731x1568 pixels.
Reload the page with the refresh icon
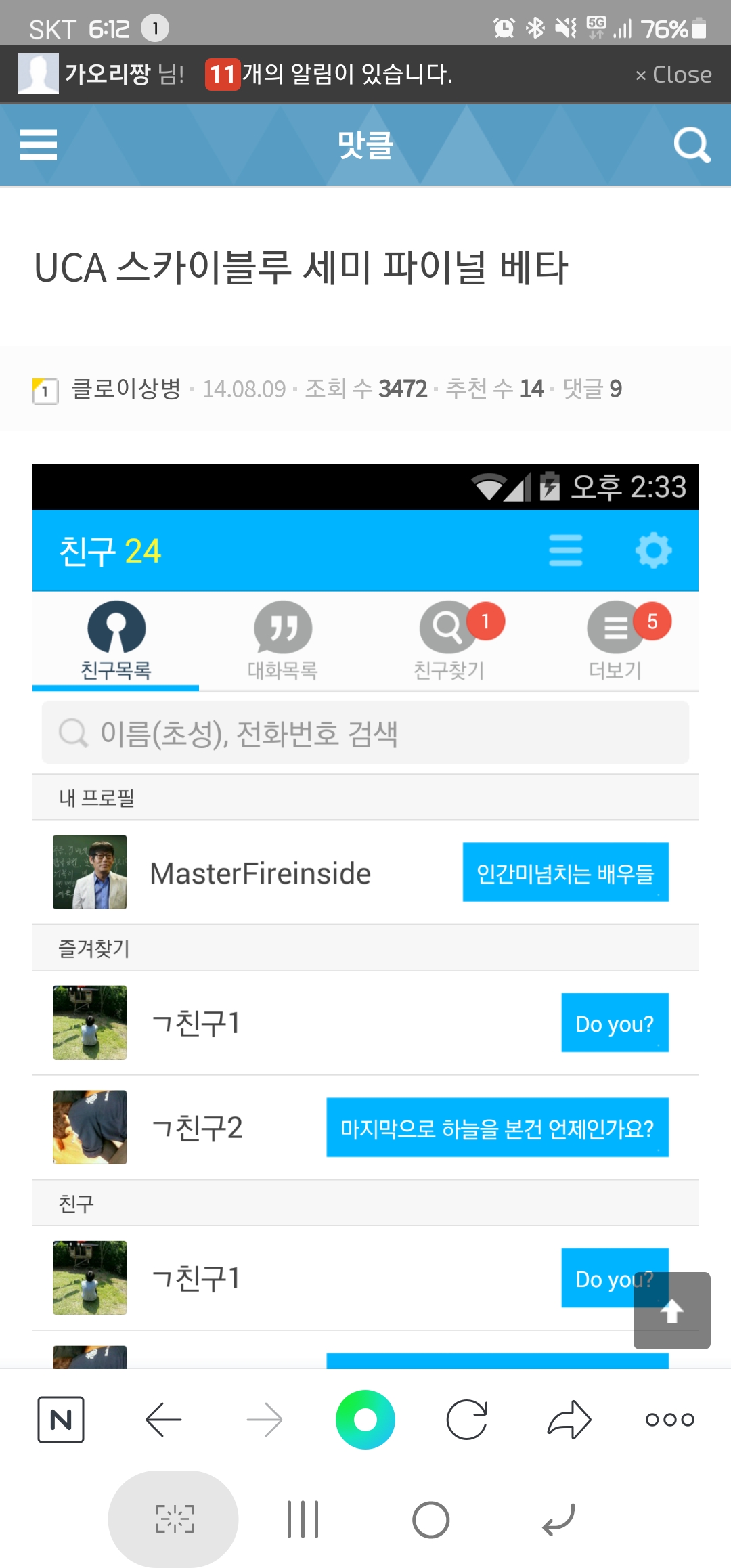(x=466, y=1419)
